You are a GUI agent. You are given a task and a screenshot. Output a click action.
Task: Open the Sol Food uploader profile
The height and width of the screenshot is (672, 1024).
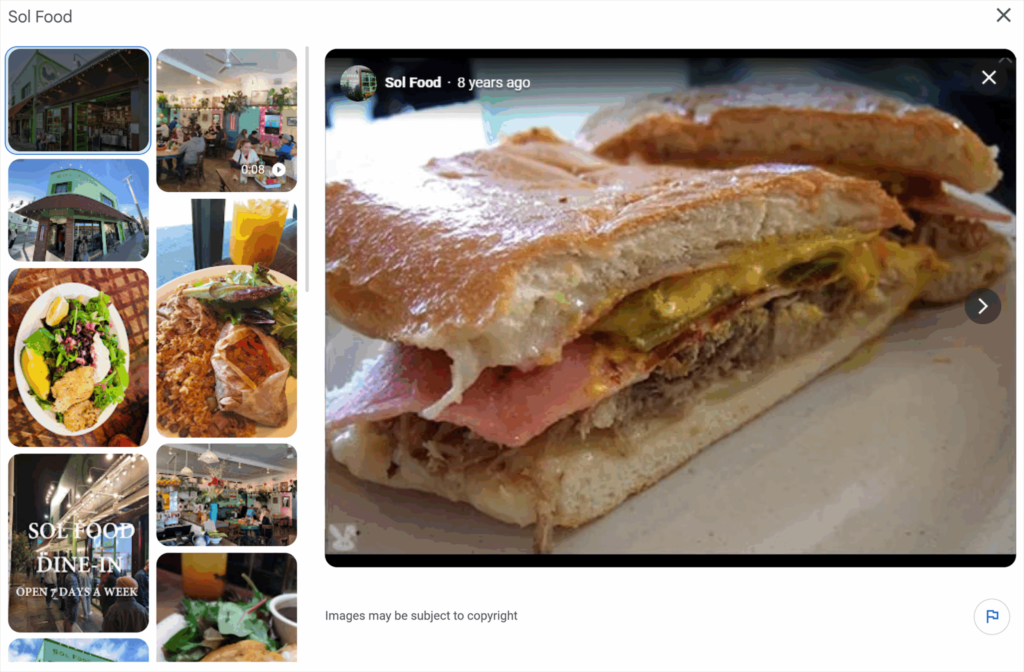[x=412, y=83]
